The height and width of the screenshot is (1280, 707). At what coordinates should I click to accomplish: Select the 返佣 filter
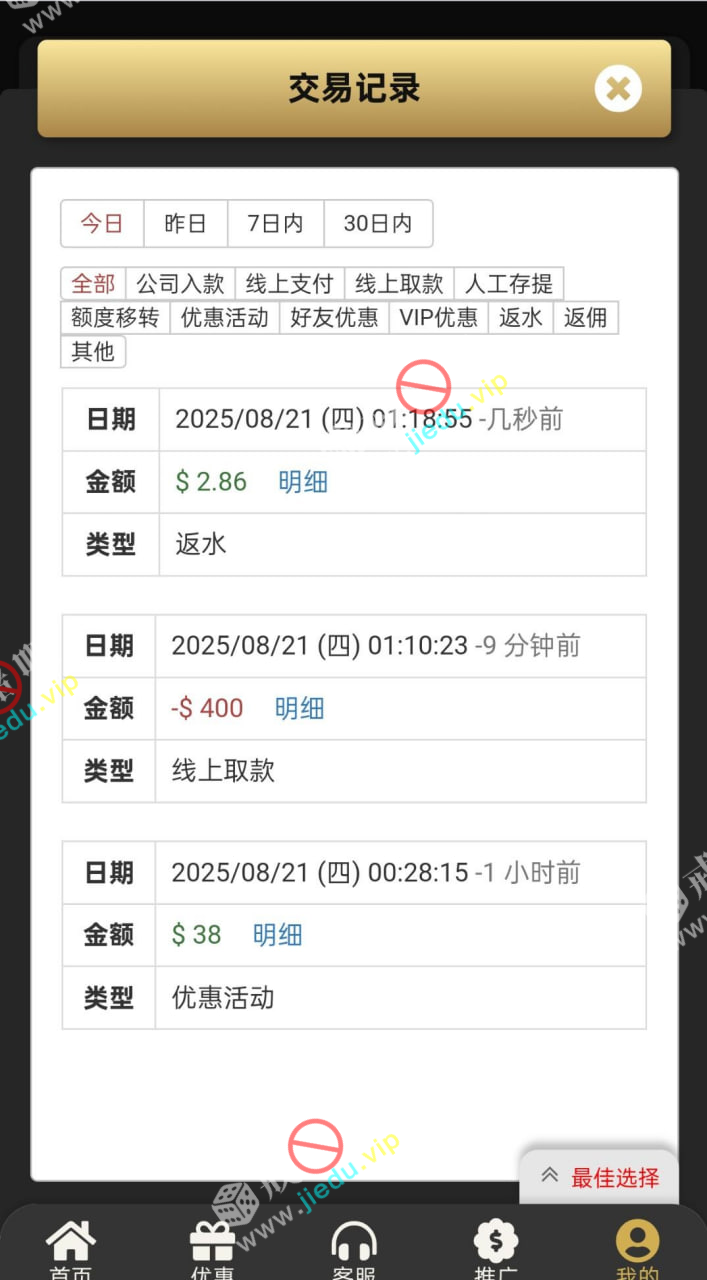click(x=586, y=318)
